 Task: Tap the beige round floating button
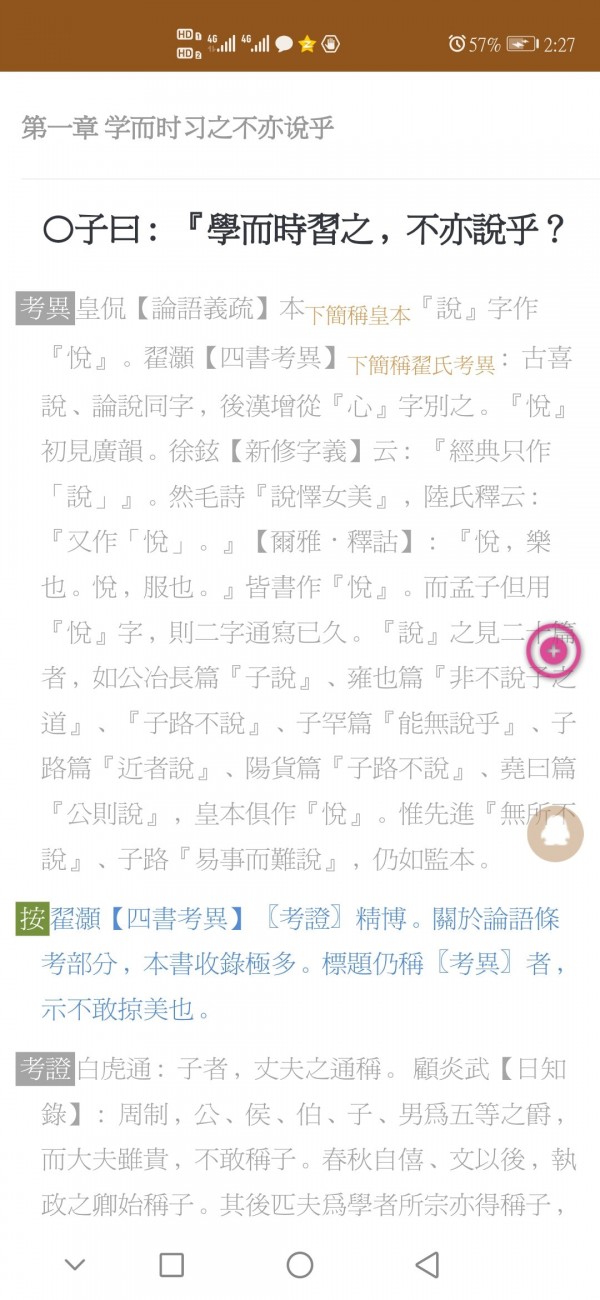pyautogui.click(x=555, y=833)
